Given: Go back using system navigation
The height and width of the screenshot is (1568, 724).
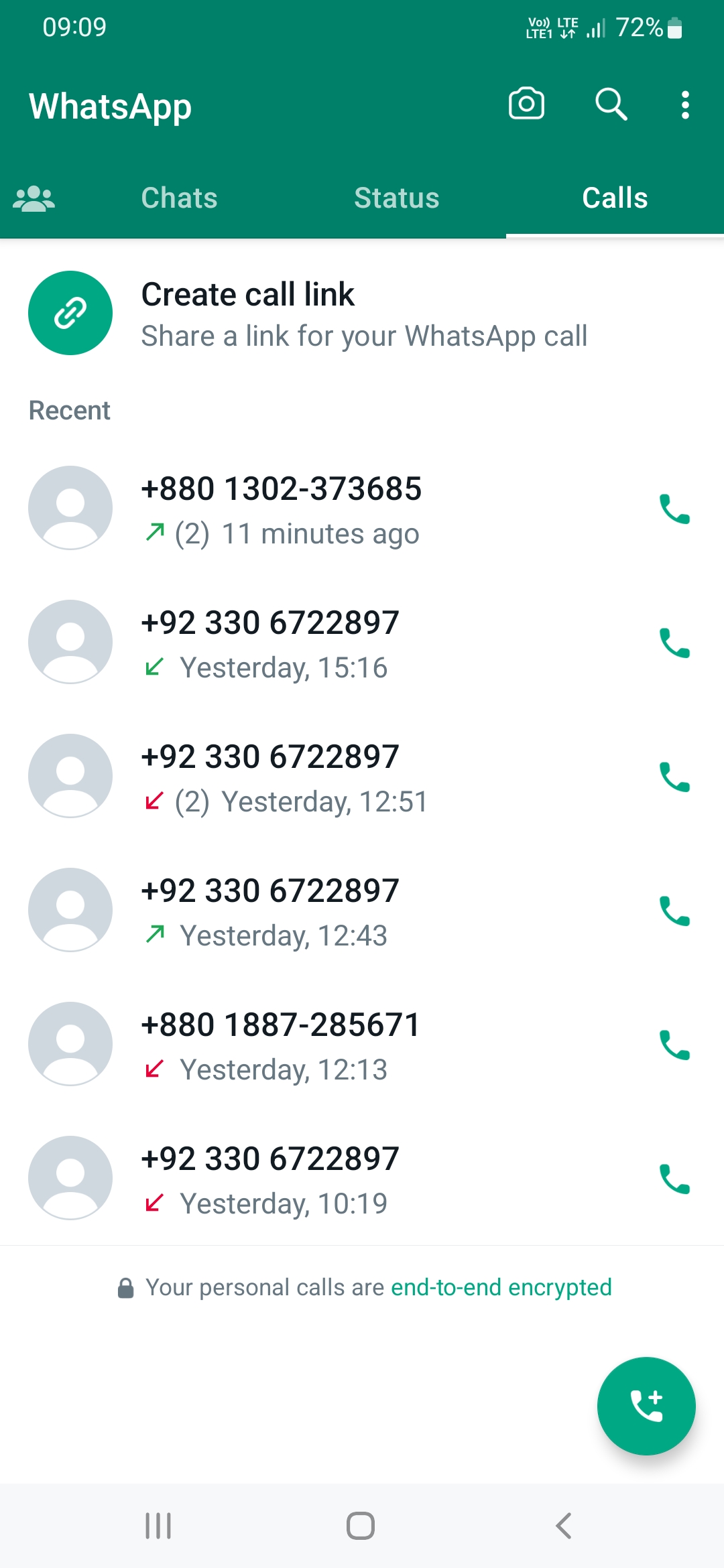Looking at the screenshot, I should [x=564, y=1526].
